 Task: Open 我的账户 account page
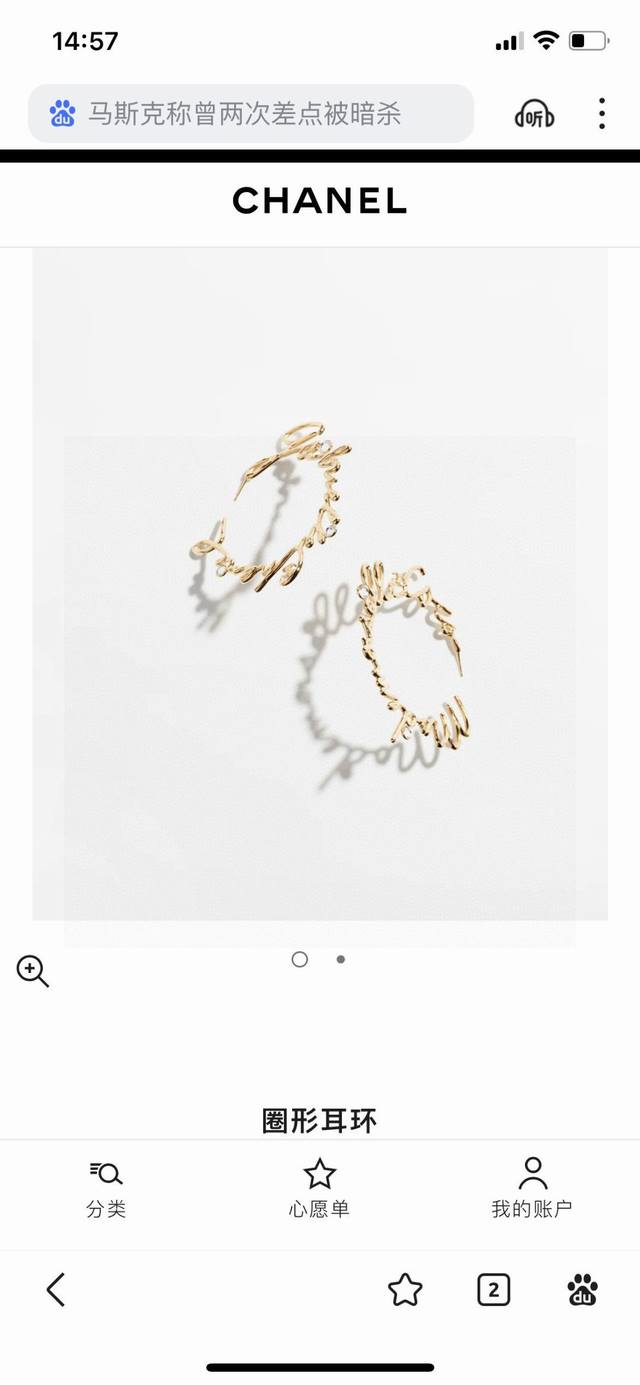pyautogui.click(x=532, y=1189)
